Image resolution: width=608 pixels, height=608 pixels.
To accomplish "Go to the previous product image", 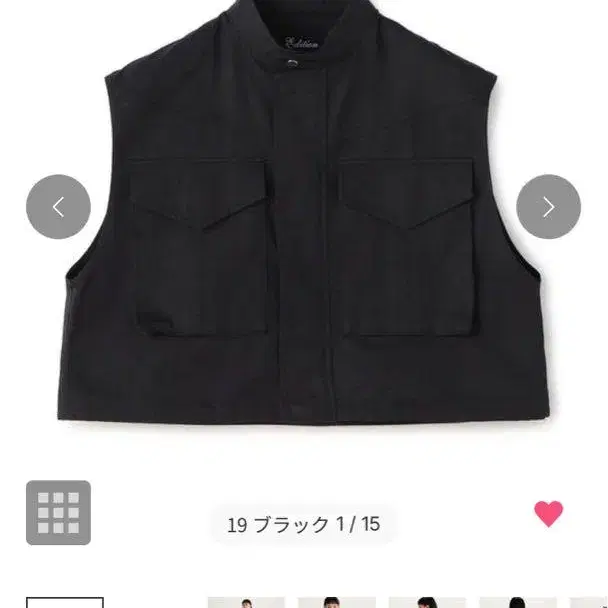I will point(58,207).
